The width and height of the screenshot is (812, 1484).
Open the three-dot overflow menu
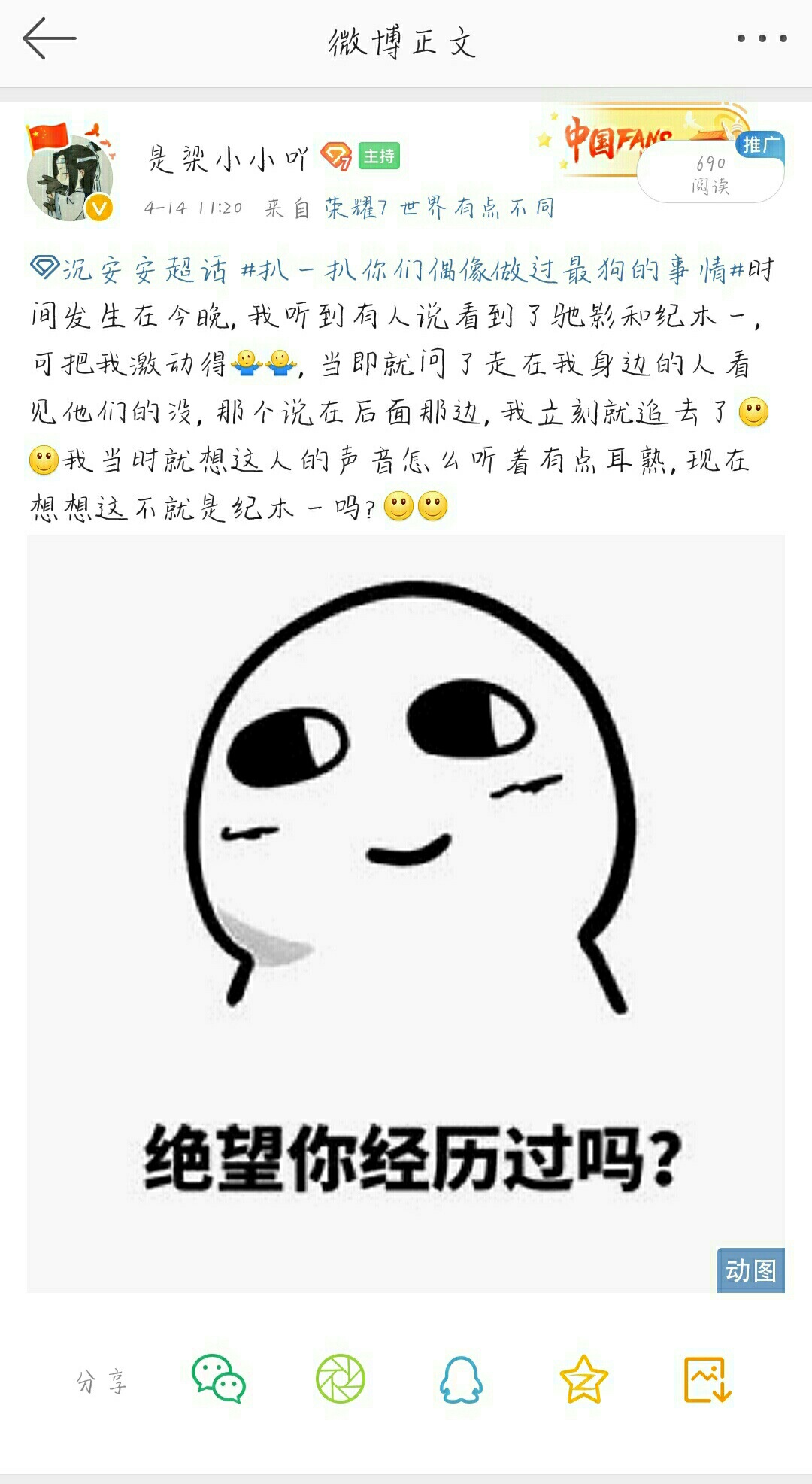click(762, 38)
